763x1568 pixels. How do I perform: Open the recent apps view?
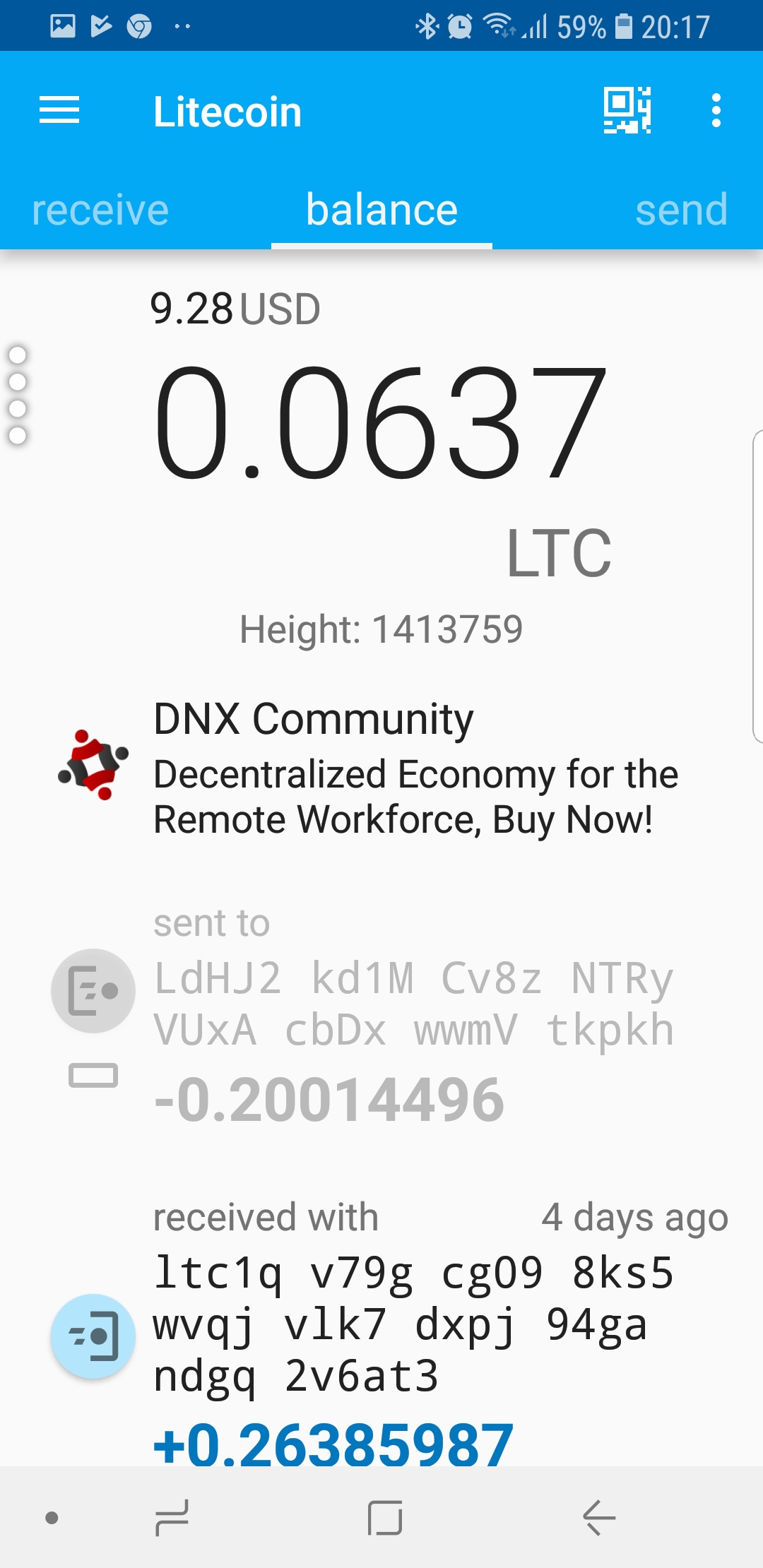[172, 1517]
